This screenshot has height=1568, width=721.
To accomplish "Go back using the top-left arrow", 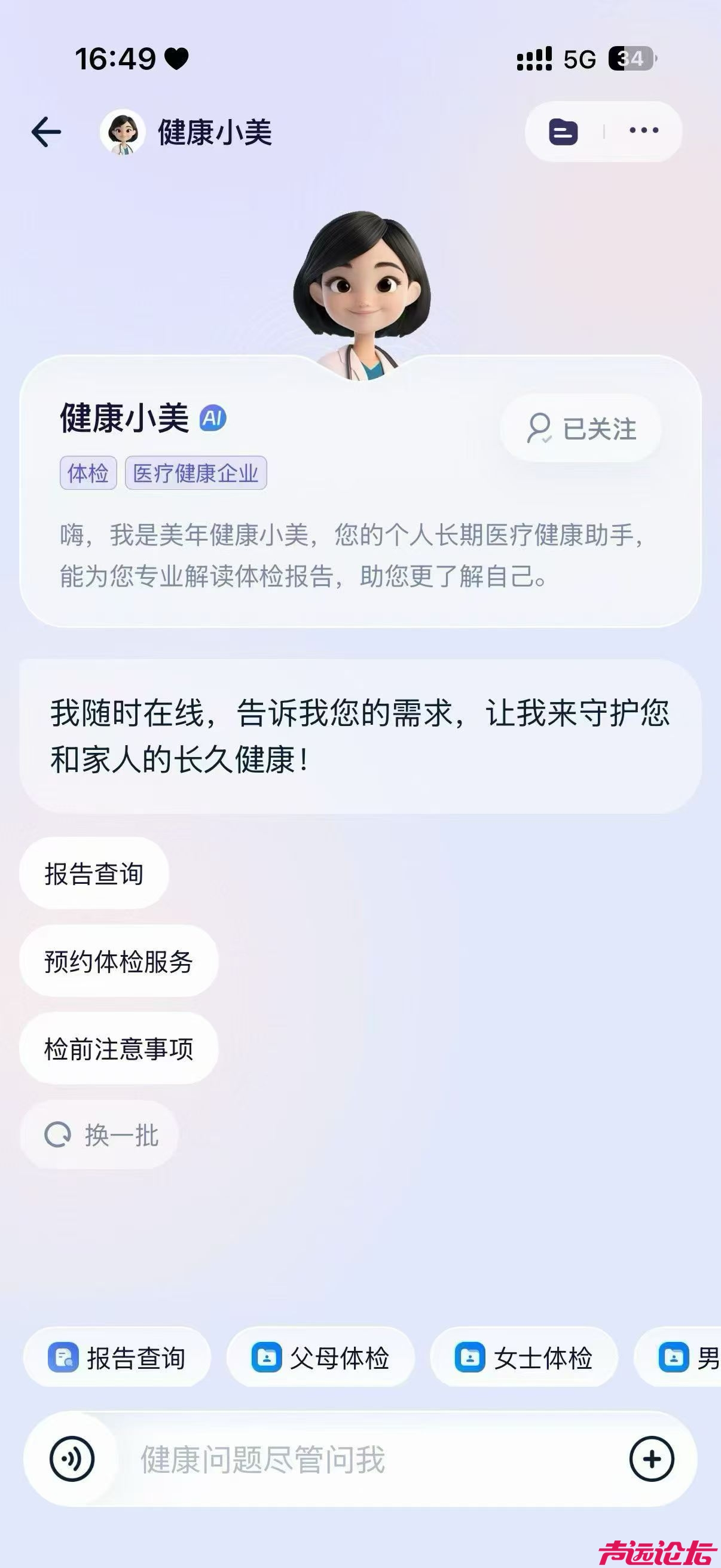I will (46, 132).
